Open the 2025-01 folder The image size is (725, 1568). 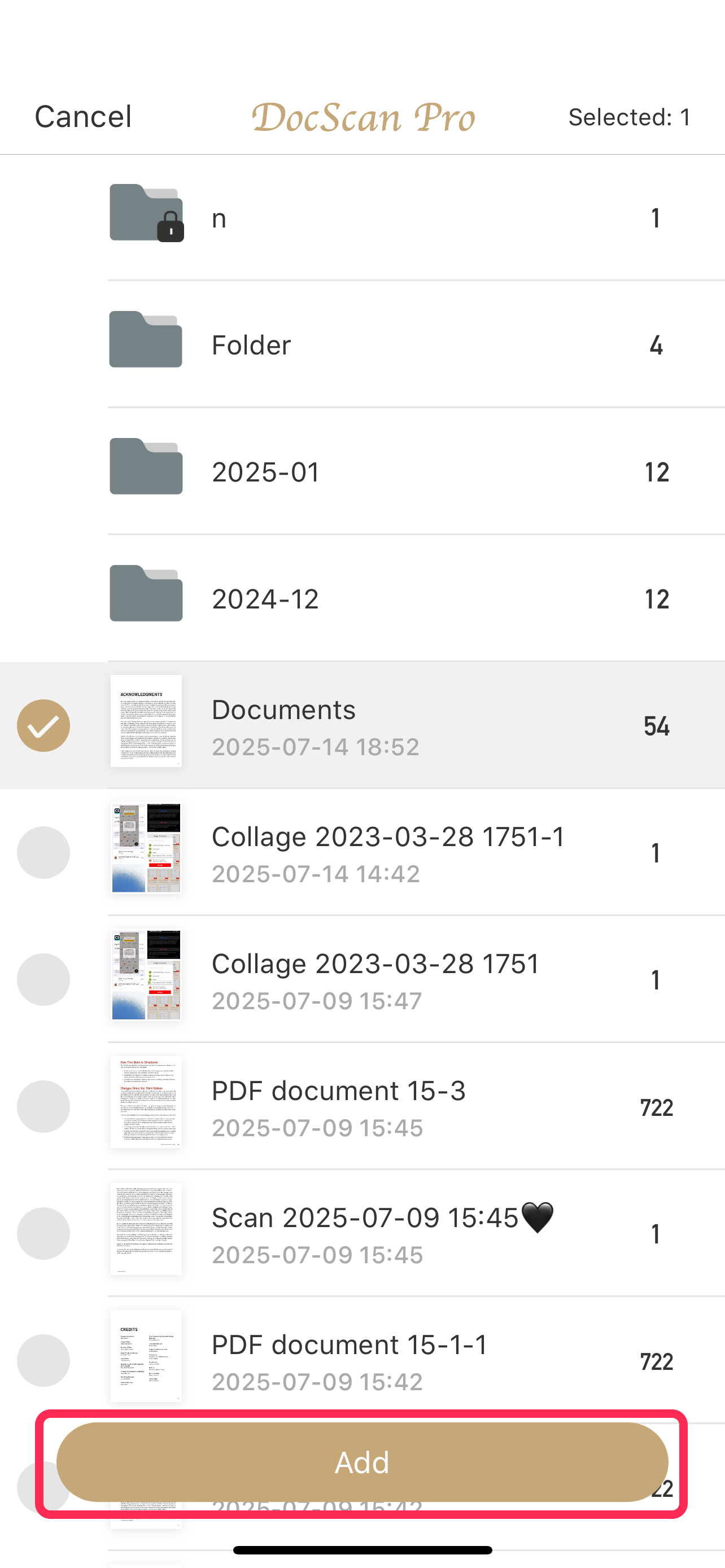[362, 472]
